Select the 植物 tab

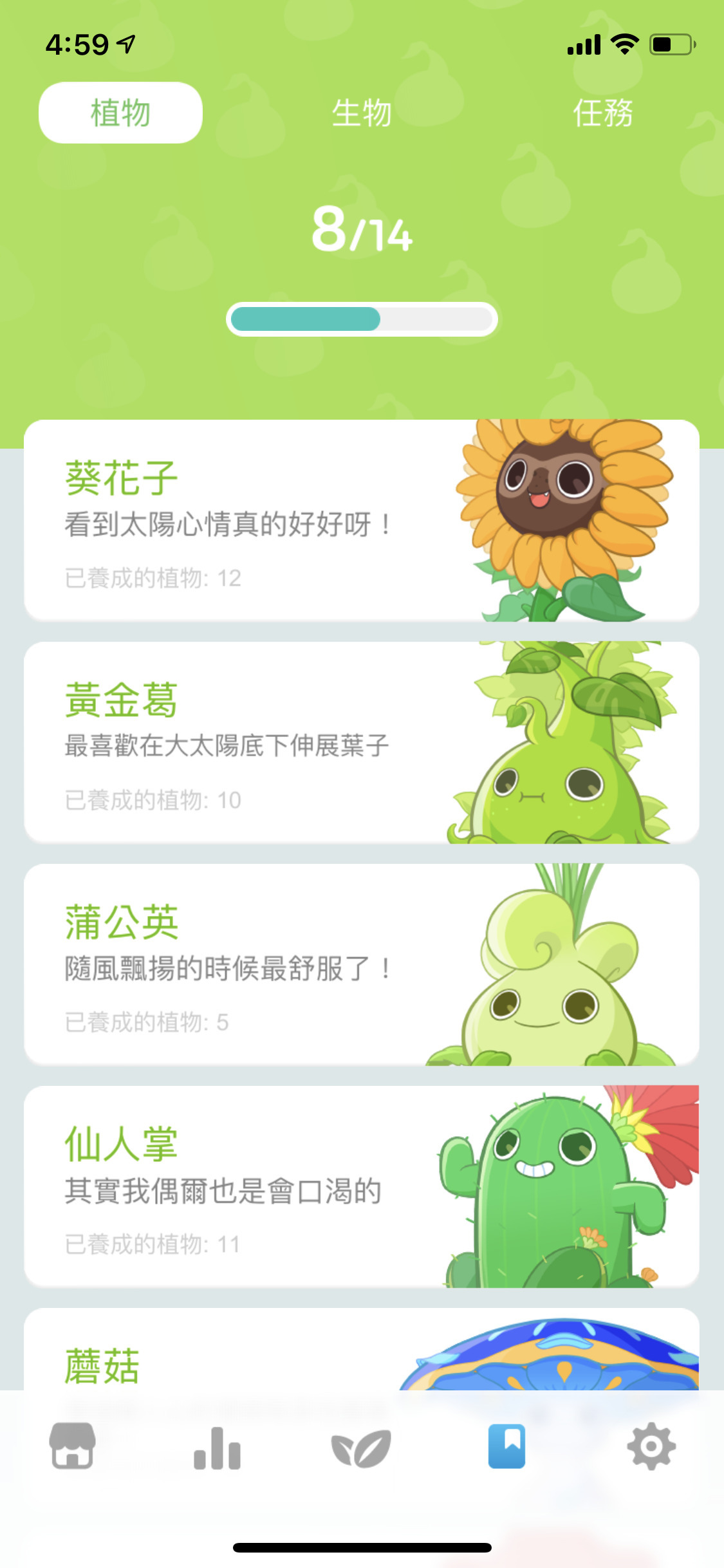pyautogui.click(x=120, y=113)
